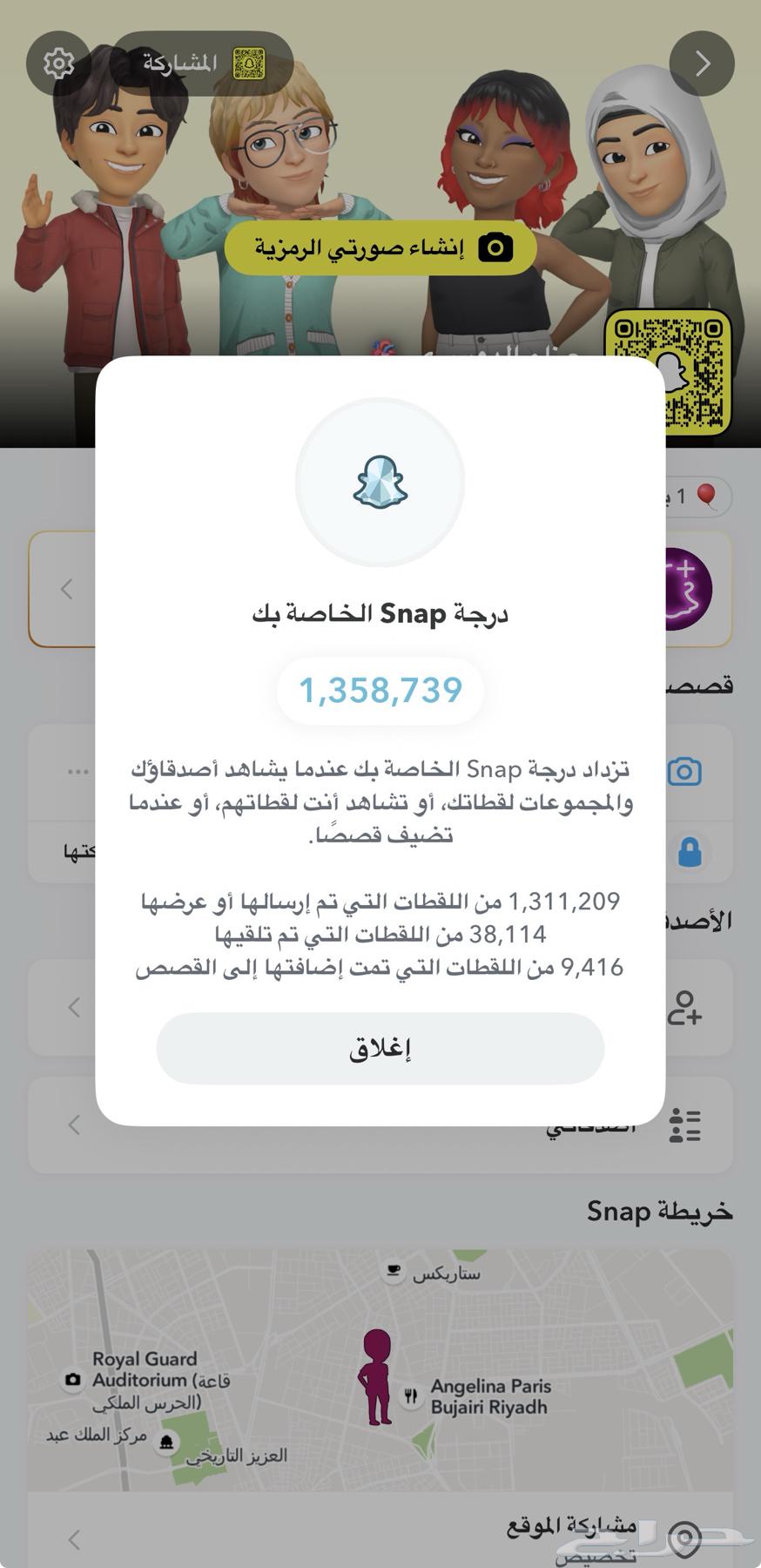
Task: Click the blue camera icon for a new story
Action: pos(686,771)
